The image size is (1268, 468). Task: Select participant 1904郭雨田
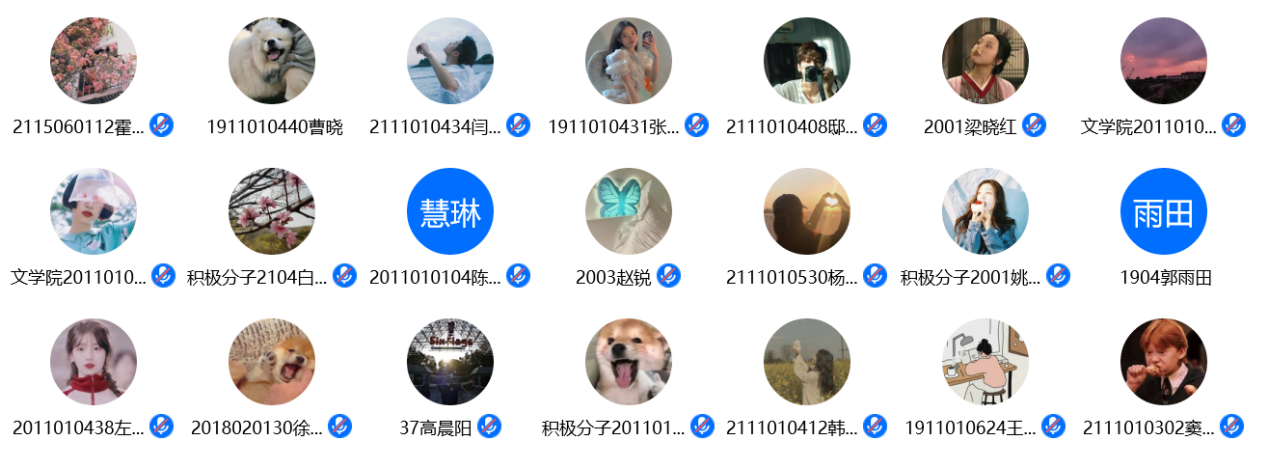[1163, 212]
